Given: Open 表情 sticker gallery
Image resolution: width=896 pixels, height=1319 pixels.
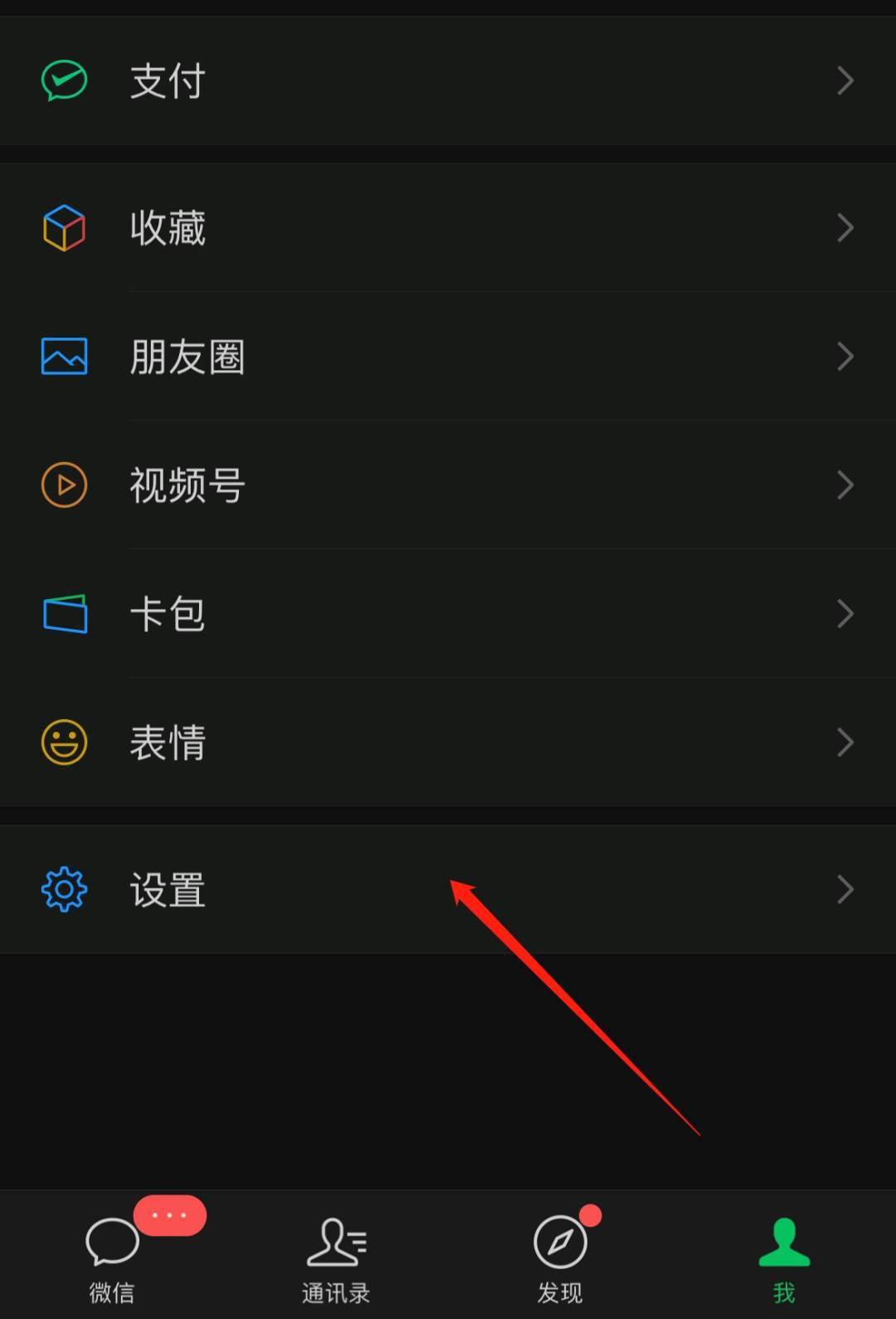Looking at the screenshot, I should (x=448, y=742).
